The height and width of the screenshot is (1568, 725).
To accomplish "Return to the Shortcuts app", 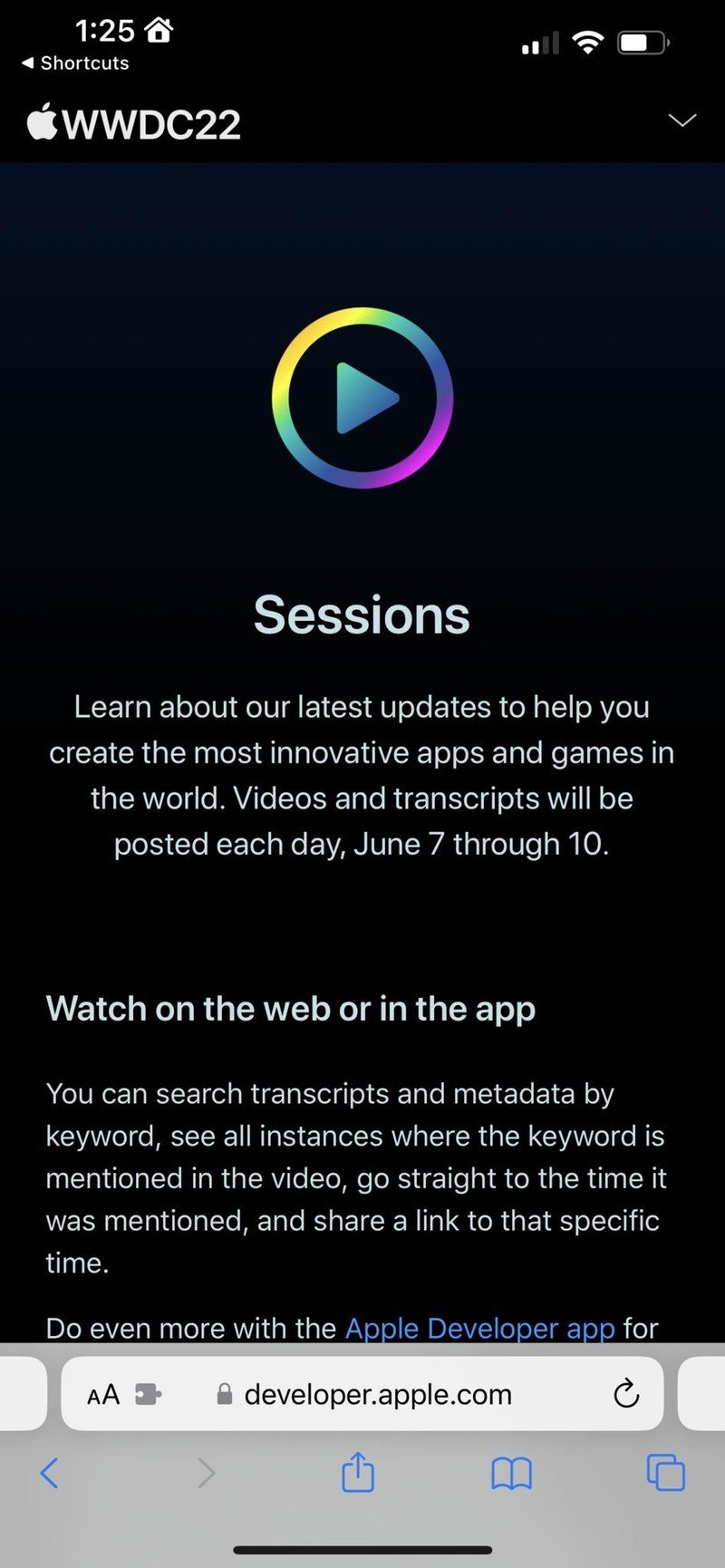I will [74, 63].
